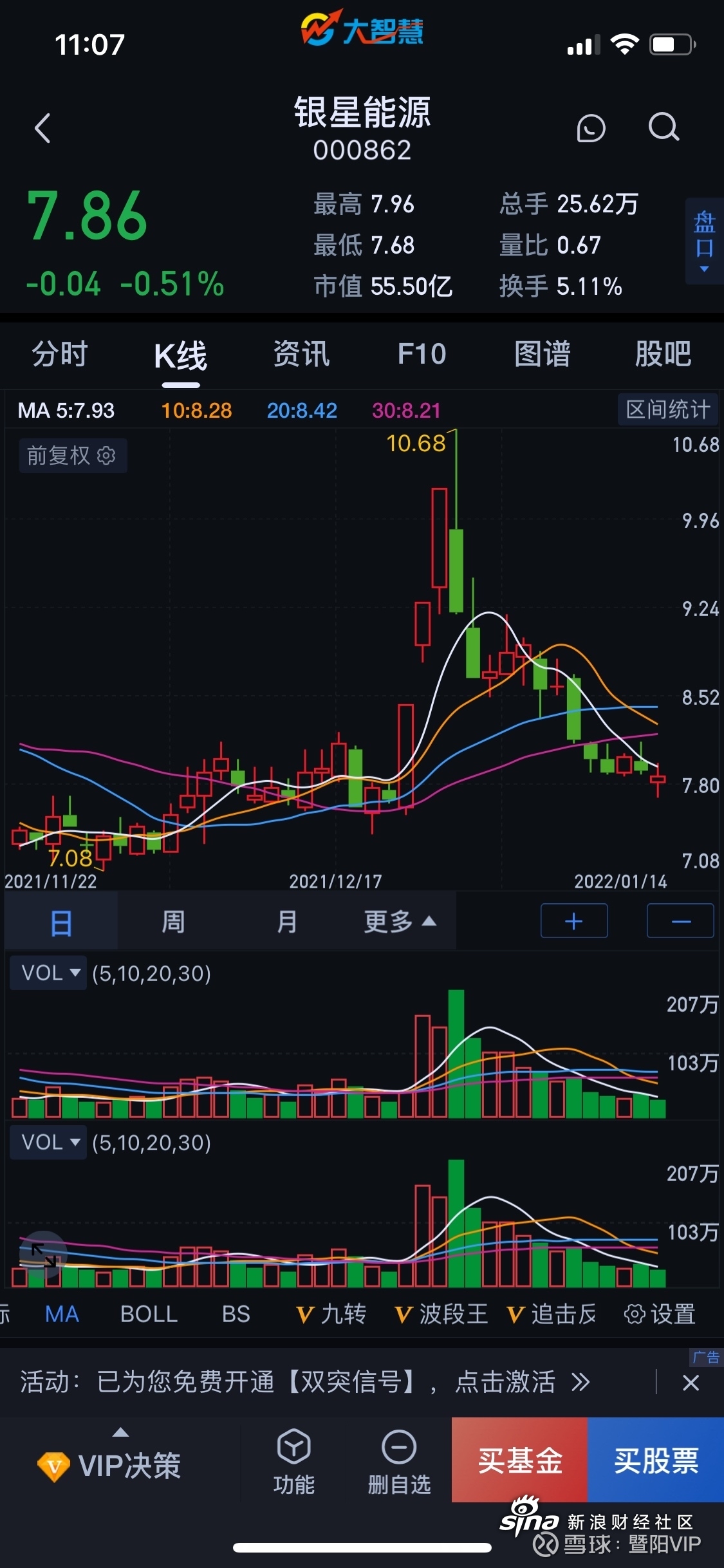The width and height of the screenshot is (724, 1568).
Task: Open stock search magnifier
Action: pyautogui.click(x=664, y=127)
